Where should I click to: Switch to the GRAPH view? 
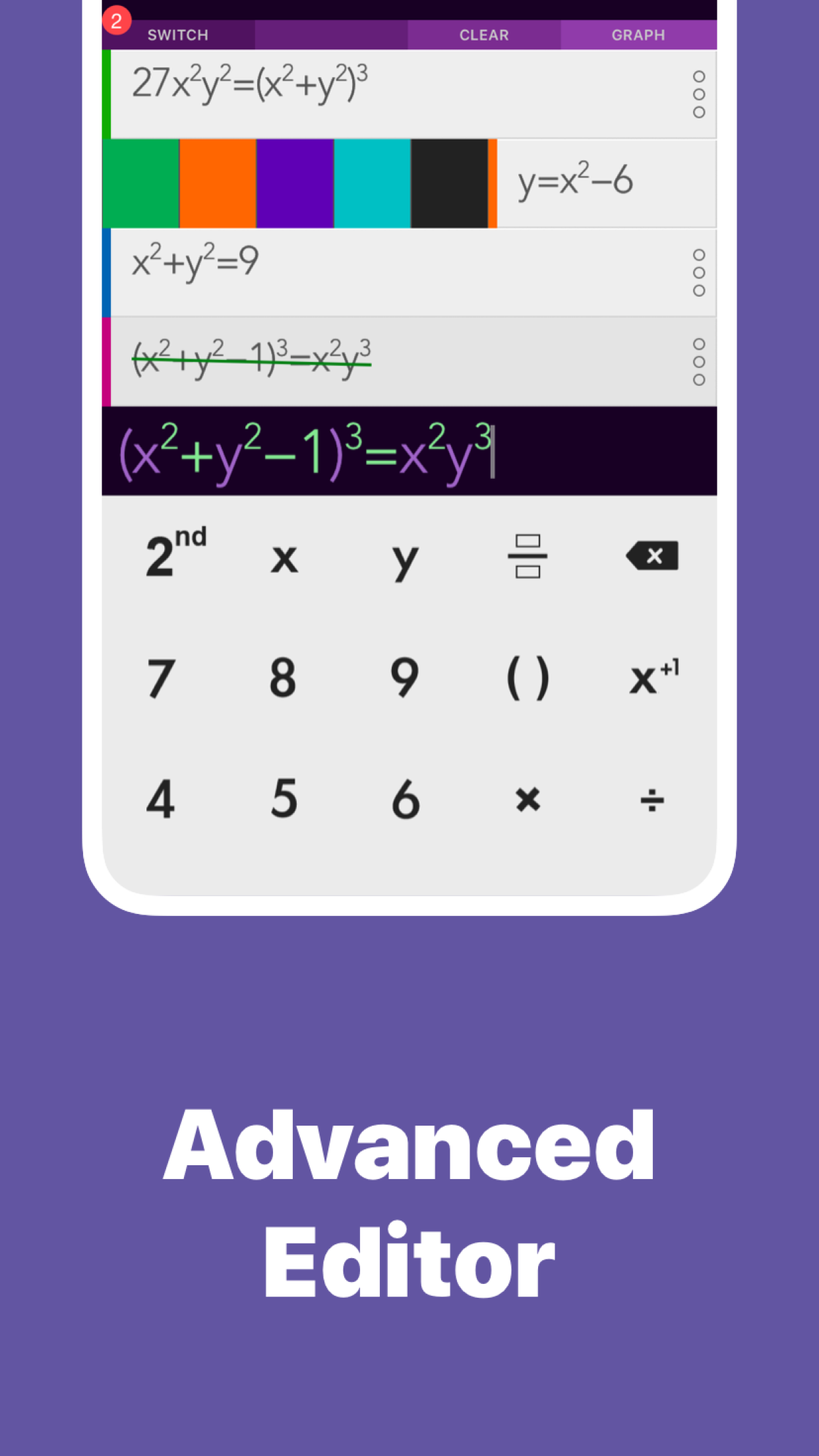coord(638,34)
